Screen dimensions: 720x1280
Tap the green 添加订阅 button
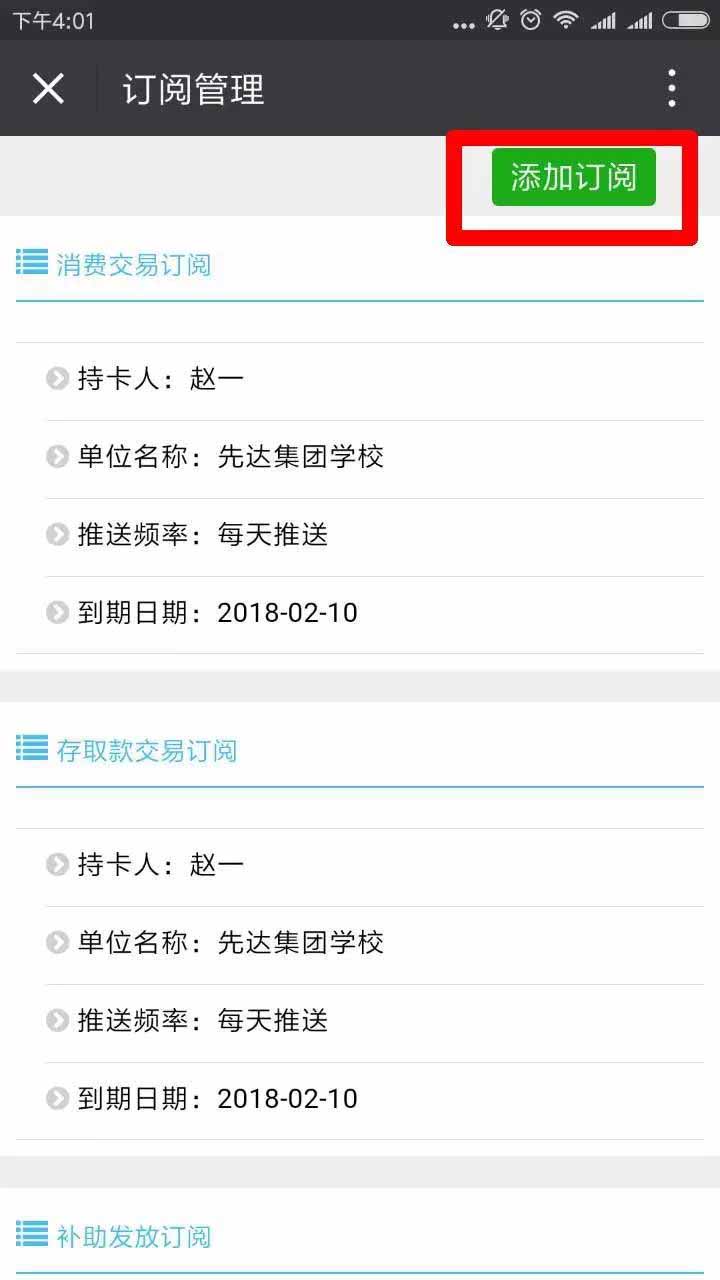click(573, 177)
